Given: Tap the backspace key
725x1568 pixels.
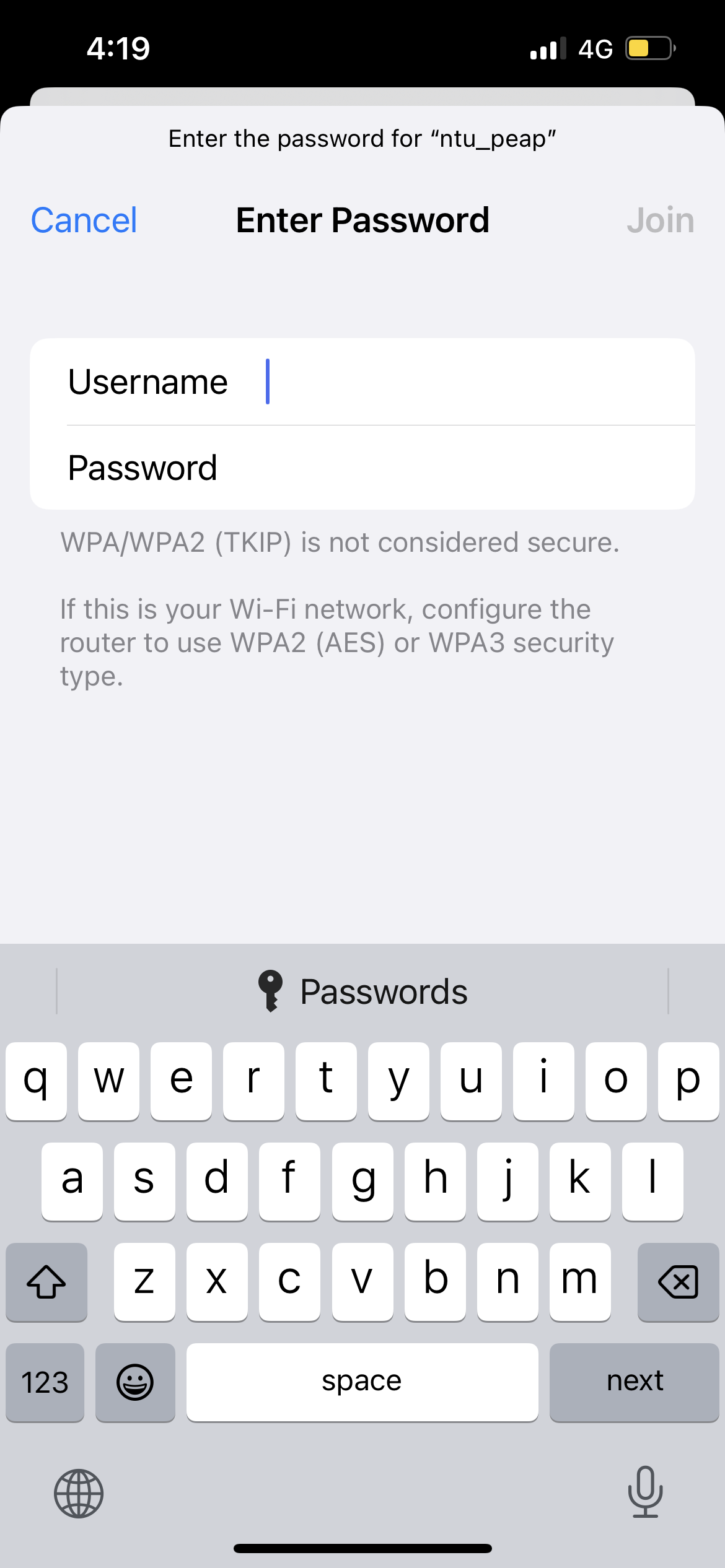Looking at the screenshot, I should click(x=679, y=1281).
